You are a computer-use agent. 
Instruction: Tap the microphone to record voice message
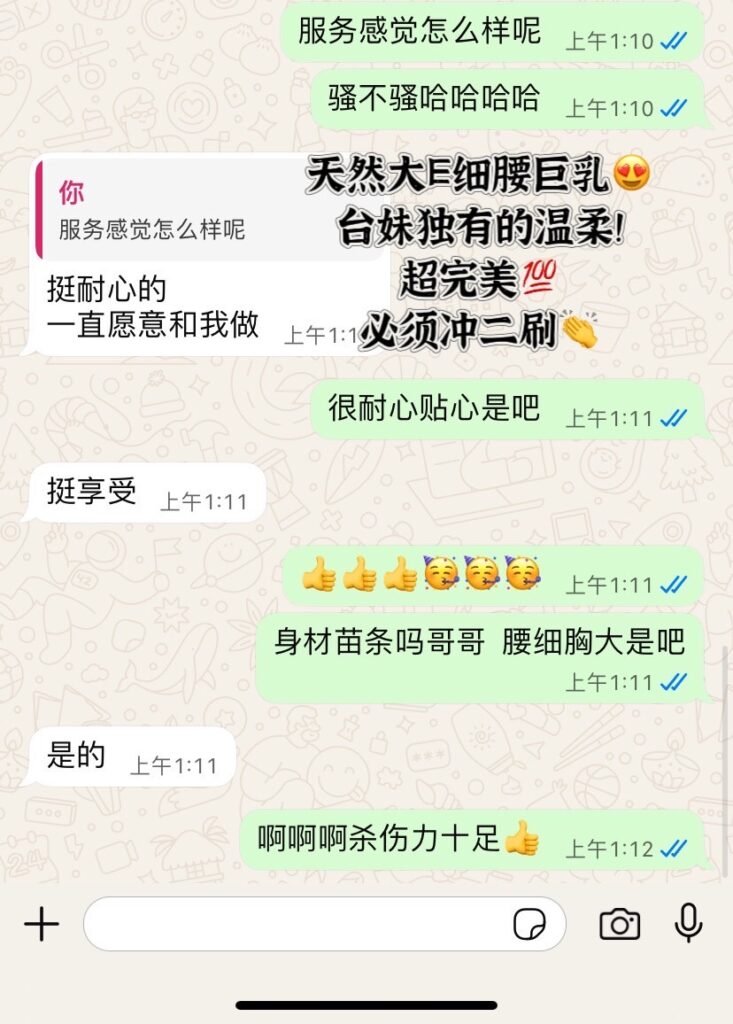coord(688,924)
